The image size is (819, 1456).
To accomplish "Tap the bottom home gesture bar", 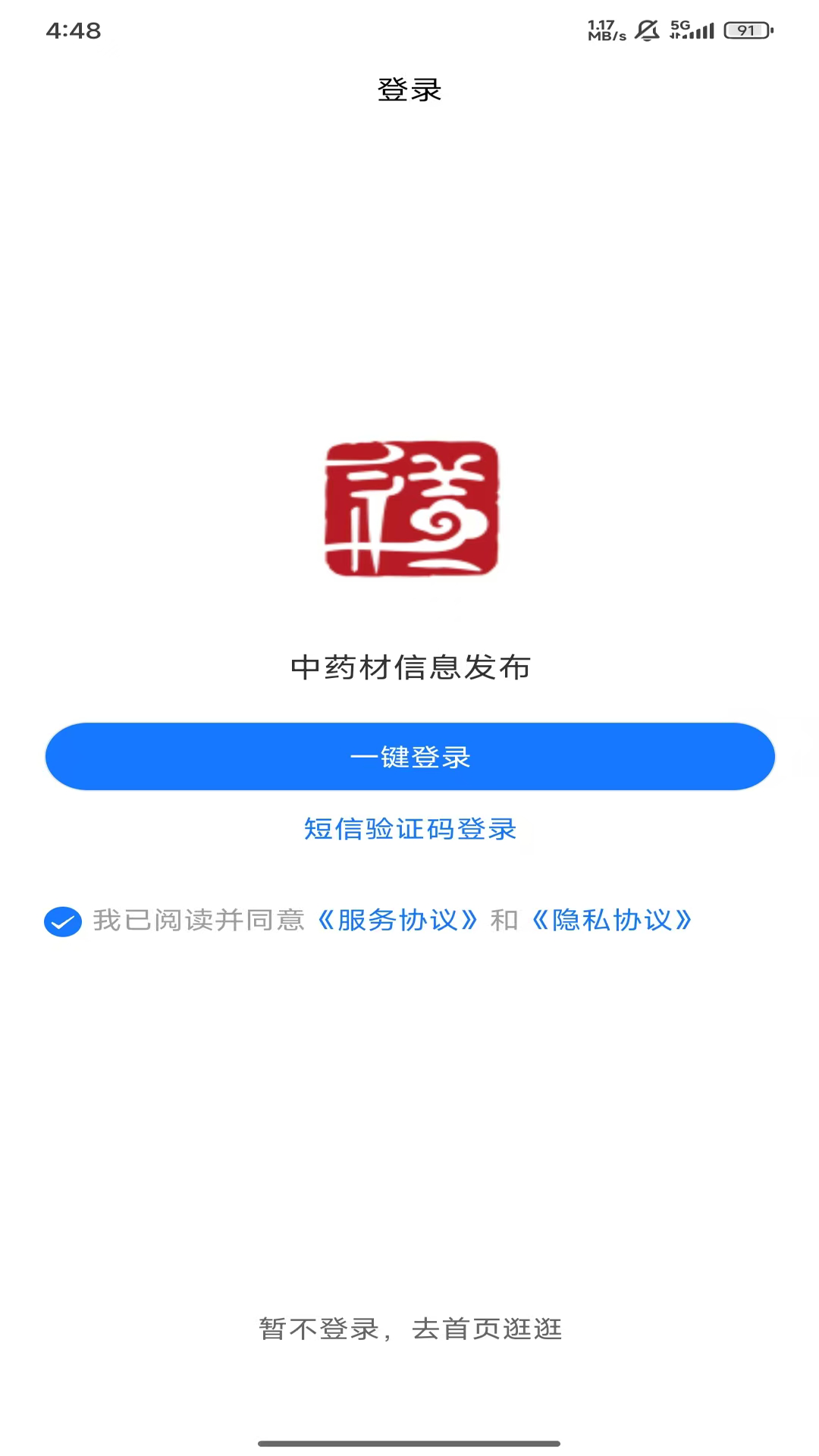I will tap(409, 1443).
